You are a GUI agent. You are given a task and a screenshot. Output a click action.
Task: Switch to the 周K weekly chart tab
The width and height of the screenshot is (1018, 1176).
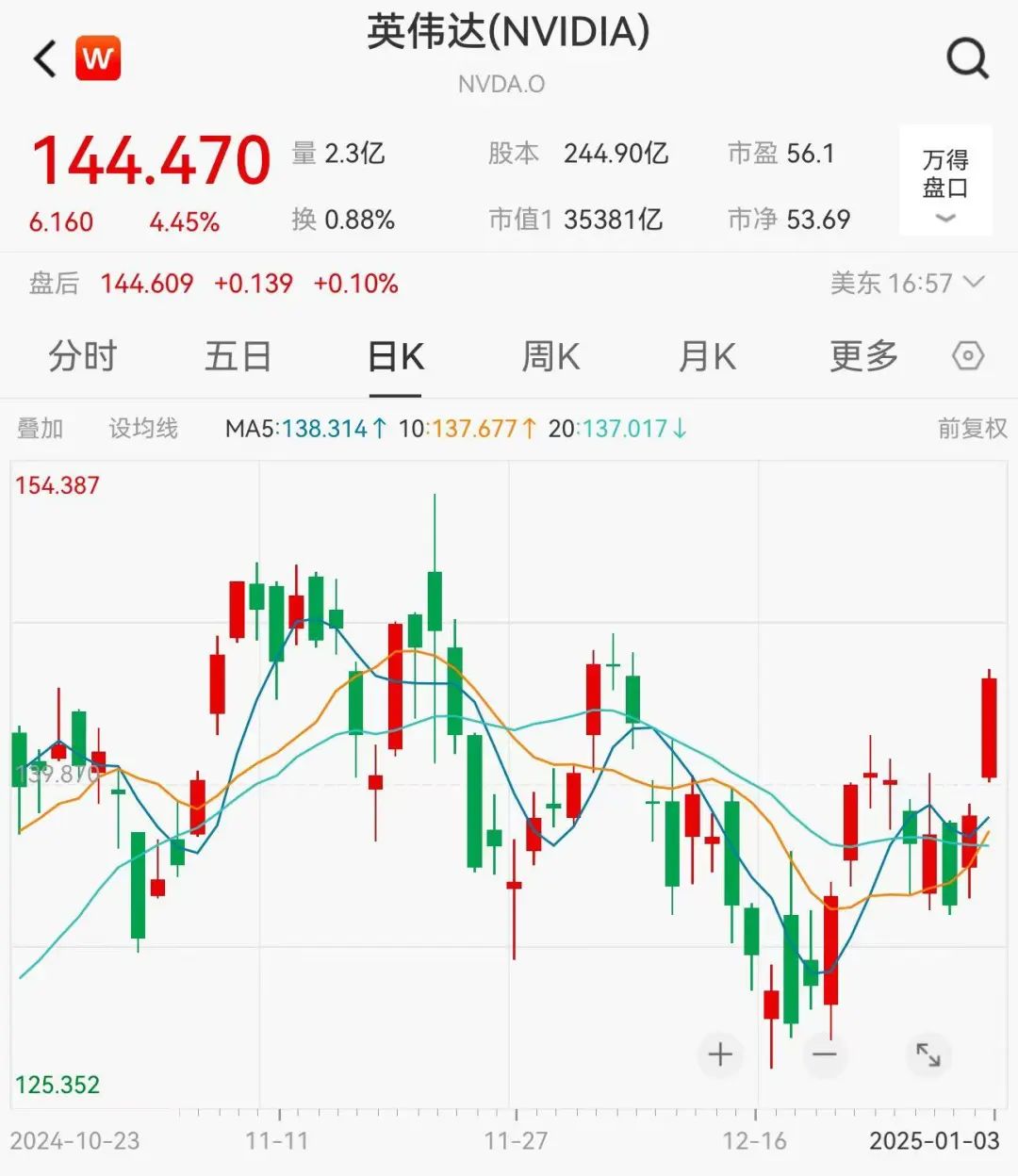550,357
